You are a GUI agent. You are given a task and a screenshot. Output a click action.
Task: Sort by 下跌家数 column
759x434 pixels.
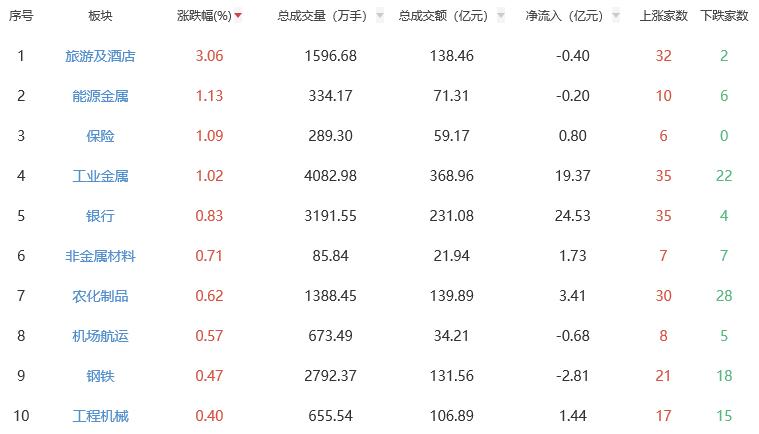pyautogui.click(x=722, y=16)
